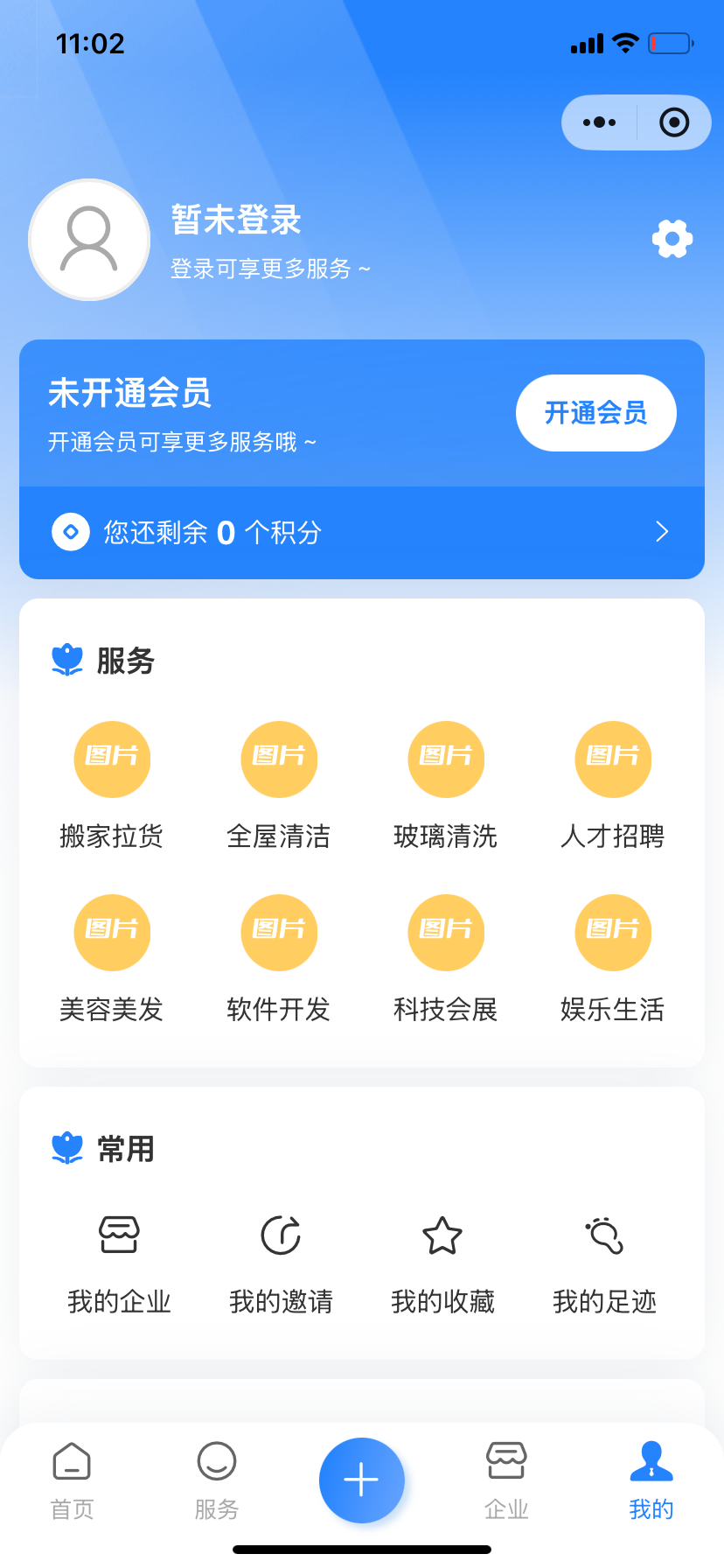The width and height of the screenshot is (724, 1568).
Task: Open the 娱乐生活 service
Action: (613, 959)
